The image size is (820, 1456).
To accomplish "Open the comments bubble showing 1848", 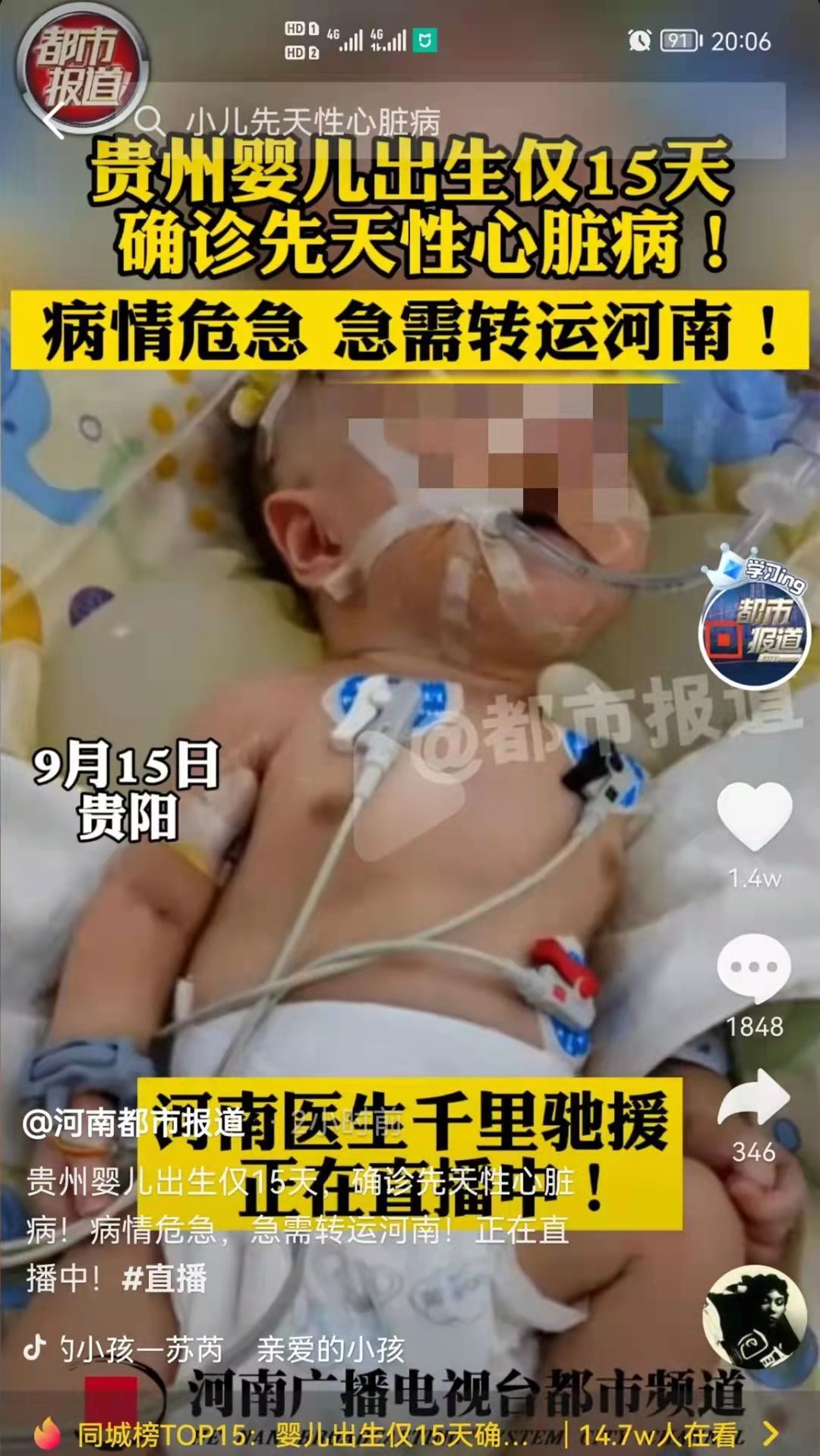I will [x=754, y=968].
